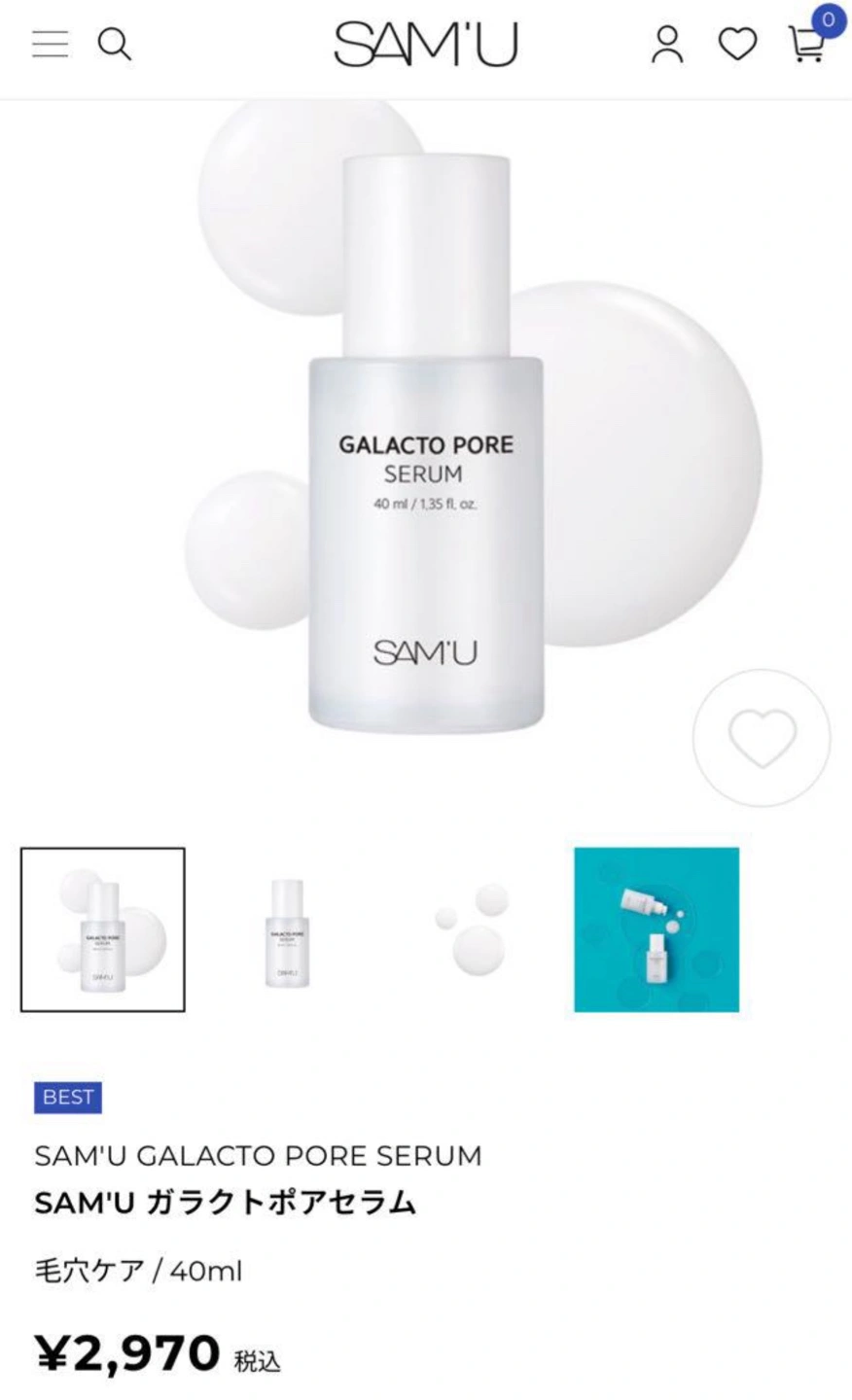Open the account profile icon
This screenshot has height=1400, width=852.
click(x=667, y=45)
